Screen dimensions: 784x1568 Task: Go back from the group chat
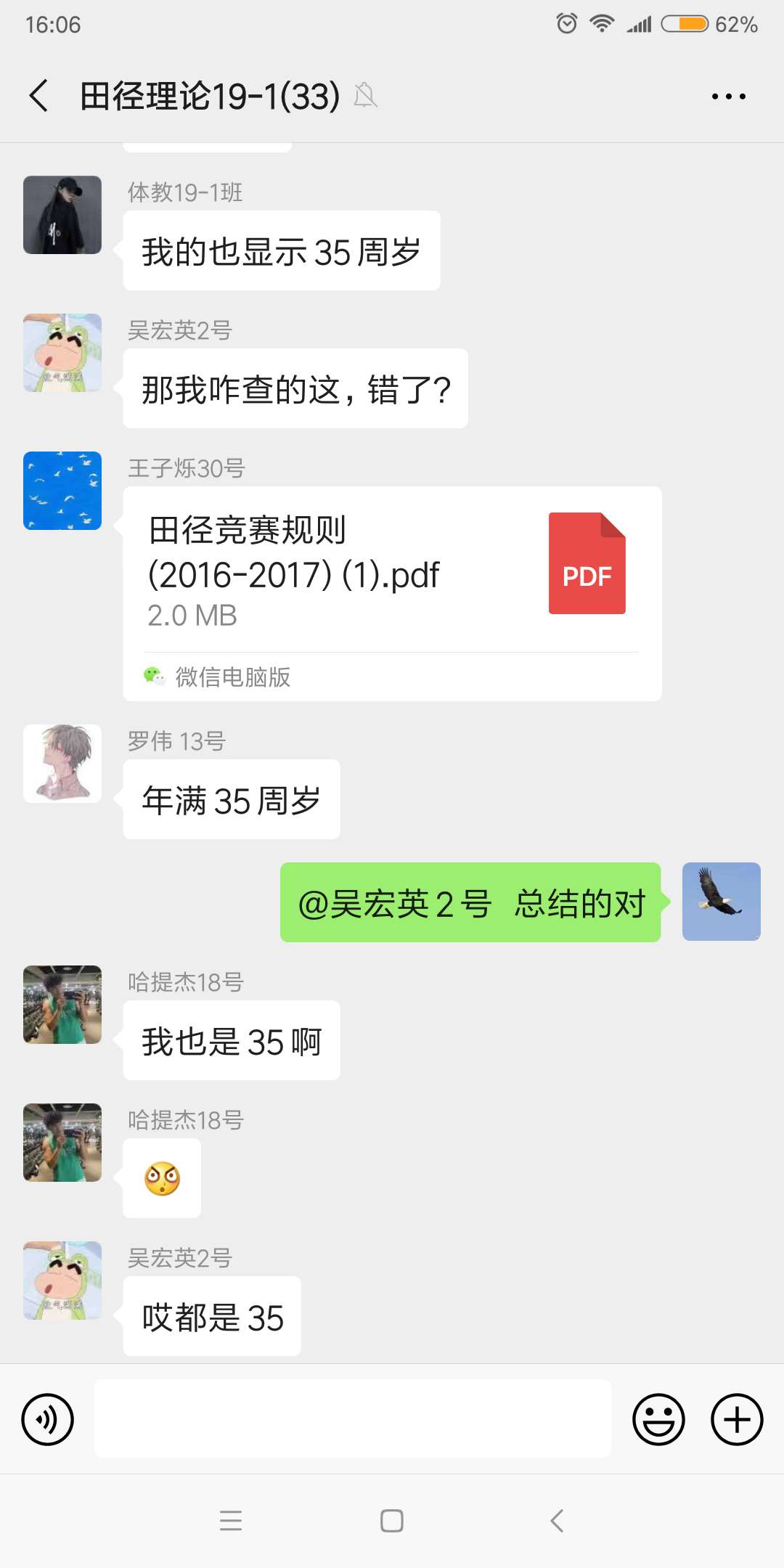pyautogui.click(x=39, y=96)
